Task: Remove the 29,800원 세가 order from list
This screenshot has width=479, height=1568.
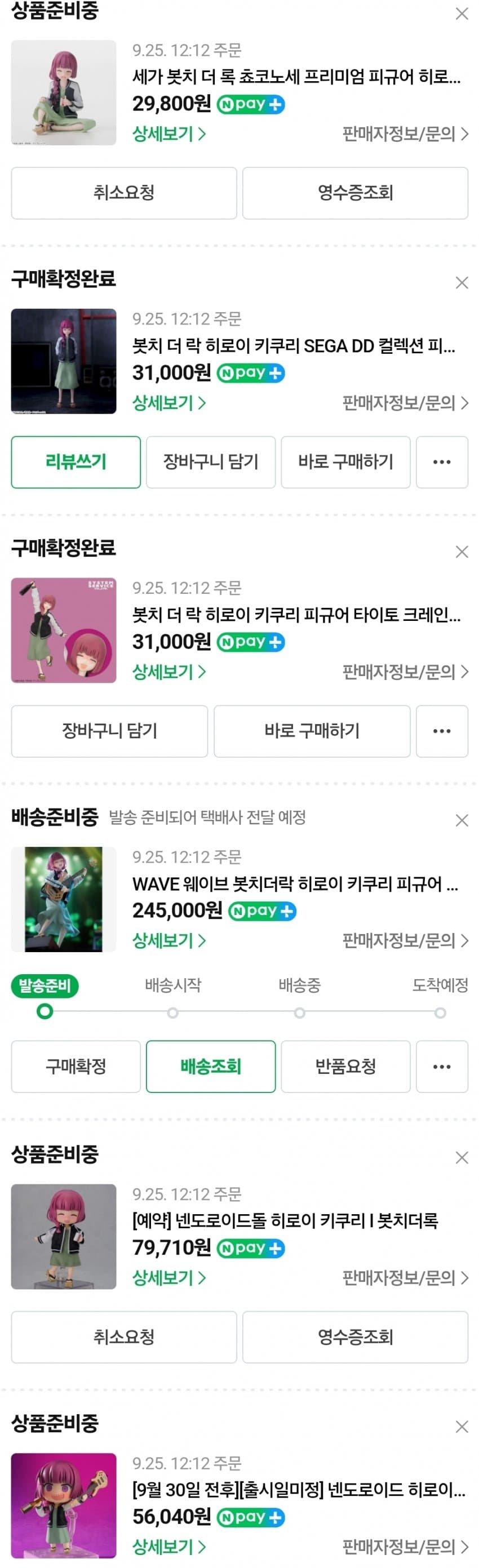Action: click(x=462, y=14)
